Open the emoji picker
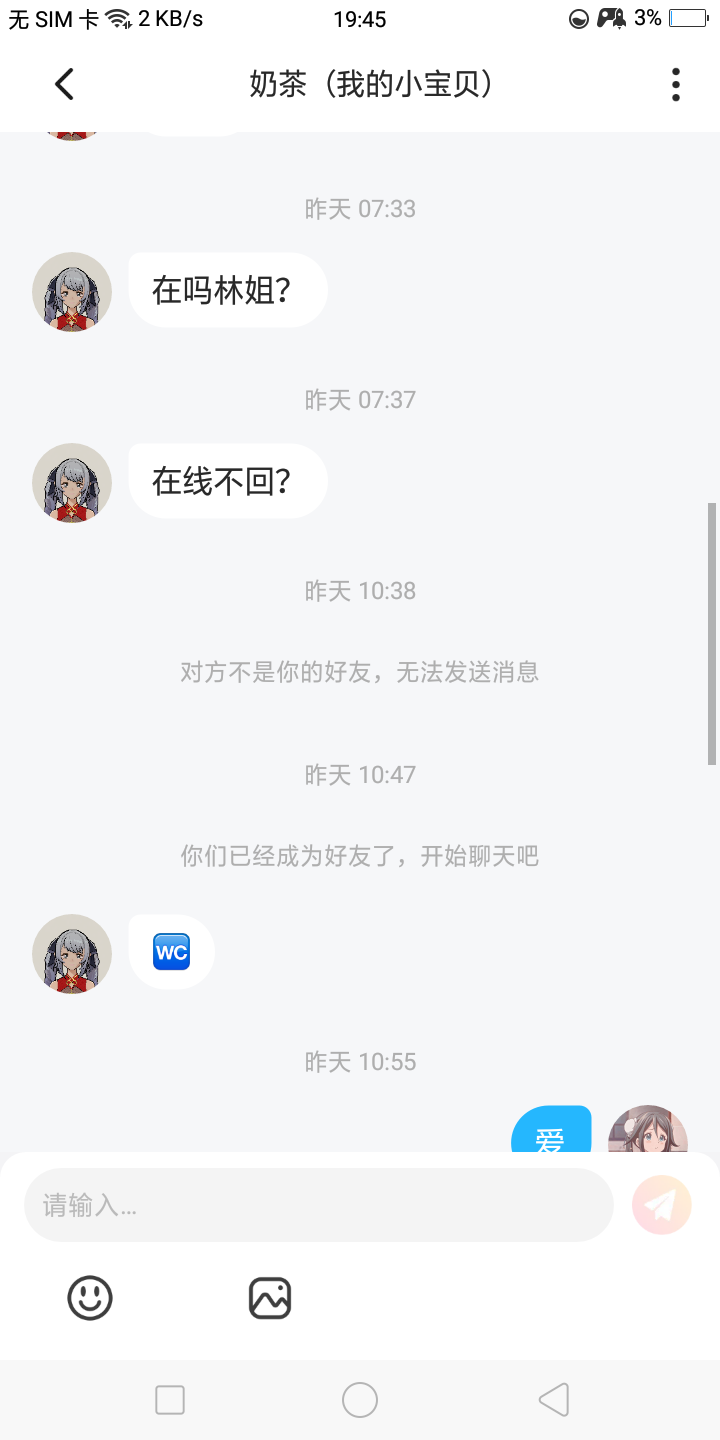 pyautogui.click(x=90, y=1298)
